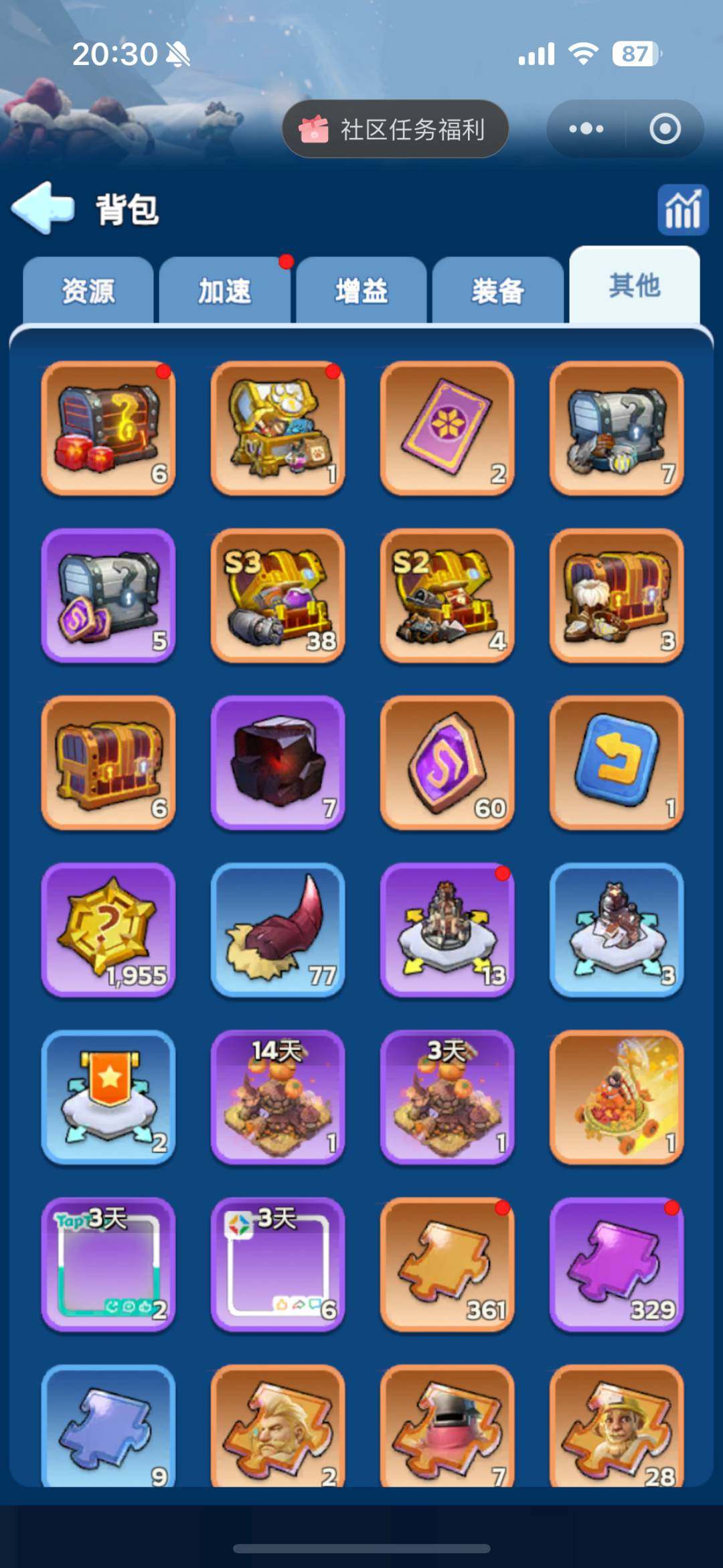Image resolution: width=723 pixels, height=1568 pixels.
Task: Close the mini-program with the circle icon
Action: [665, 129]
